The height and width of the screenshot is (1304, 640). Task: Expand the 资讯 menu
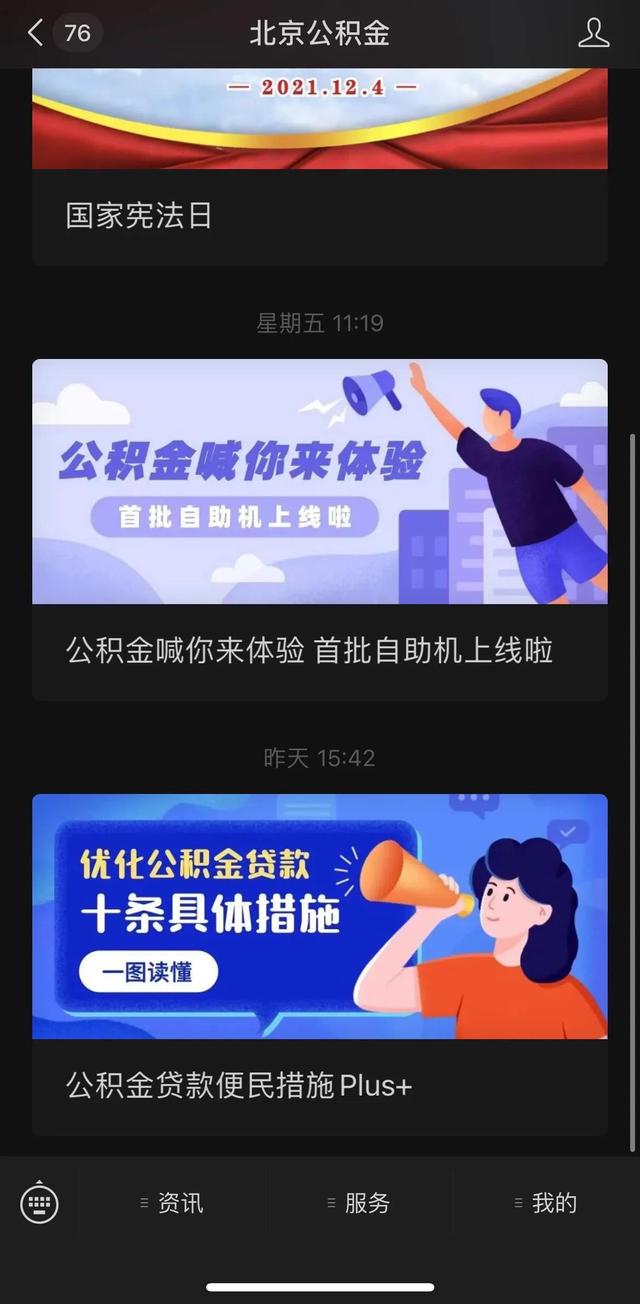(x=172, y=1203)
